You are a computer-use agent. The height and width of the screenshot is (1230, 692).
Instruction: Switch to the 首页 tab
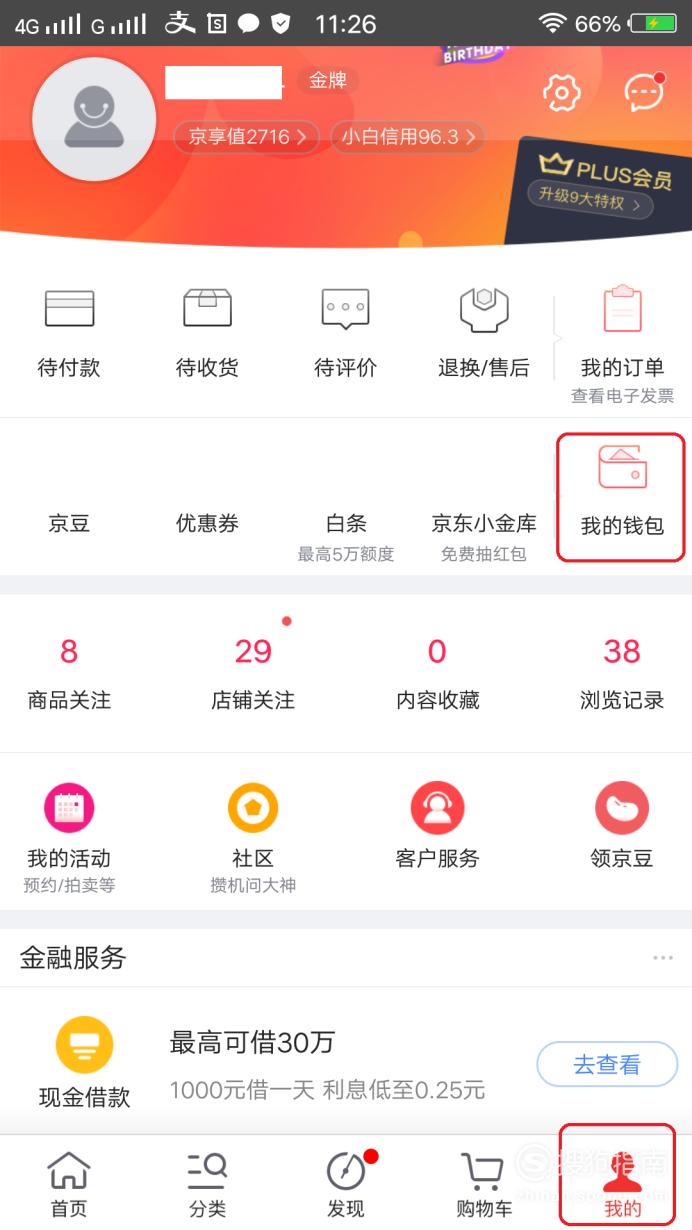[x=69, y=1185]
